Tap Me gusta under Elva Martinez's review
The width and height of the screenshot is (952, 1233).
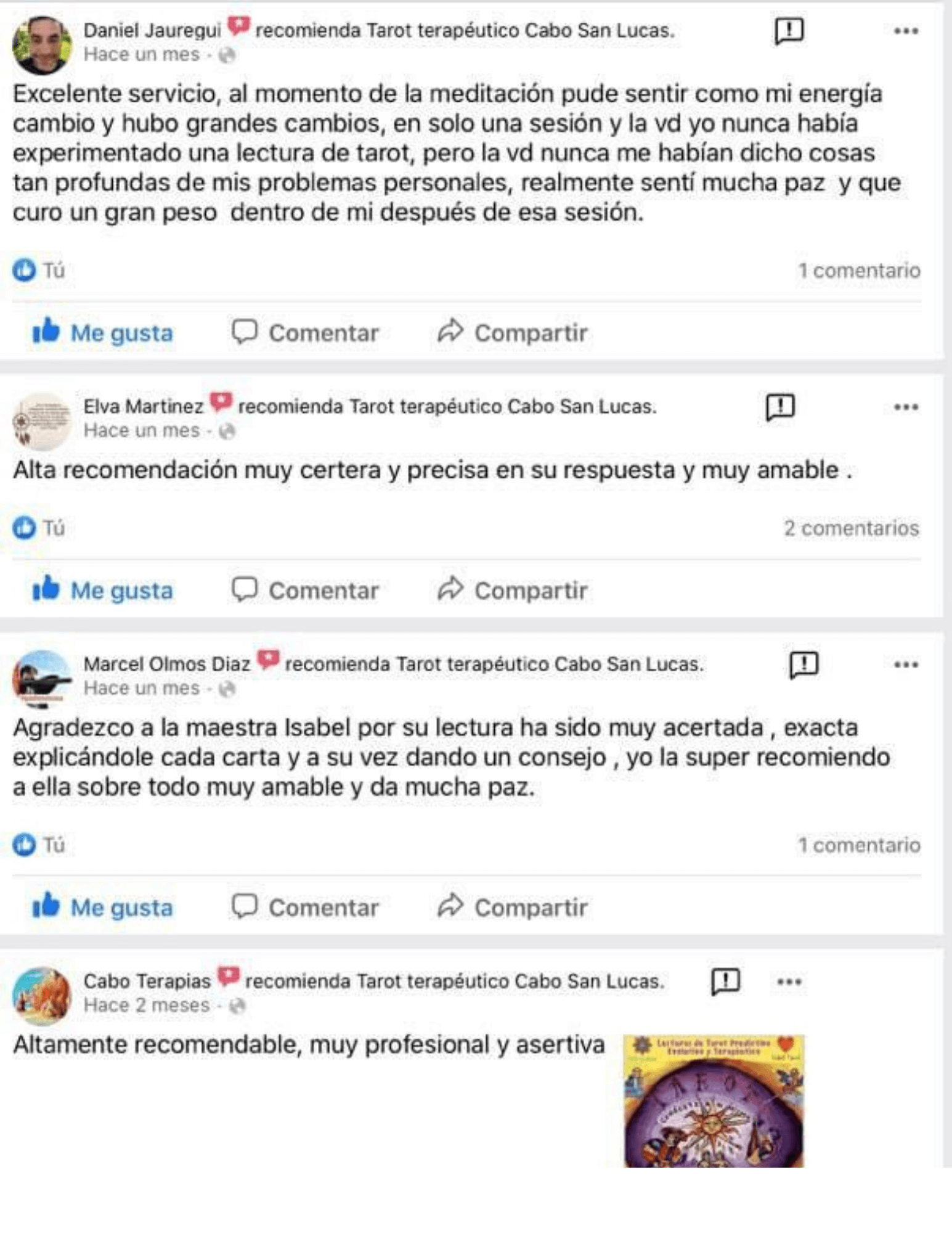click(x=103, y=590)
